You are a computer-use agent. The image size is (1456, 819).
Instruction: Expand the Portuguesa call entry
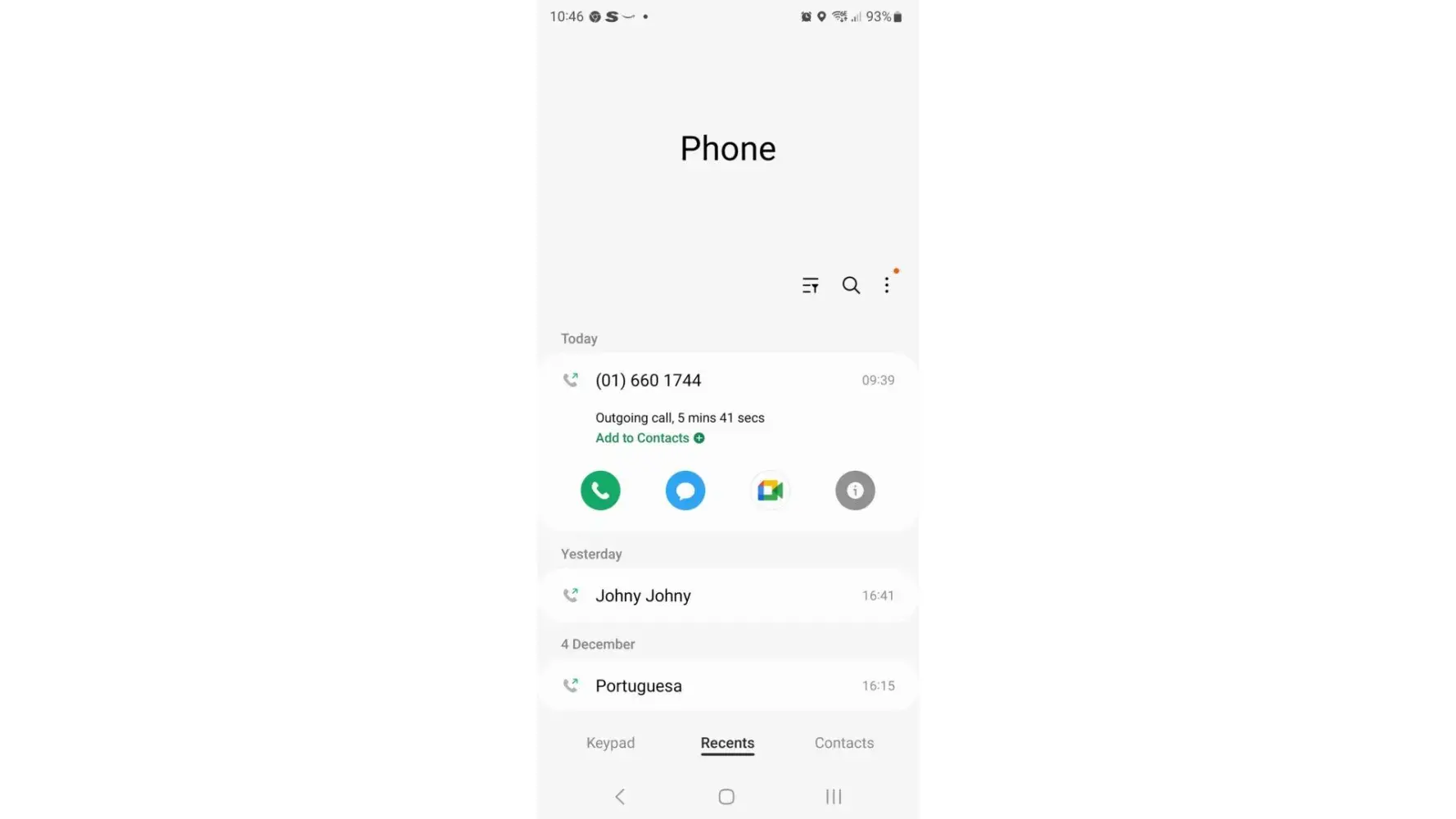(x=727, y=686)
